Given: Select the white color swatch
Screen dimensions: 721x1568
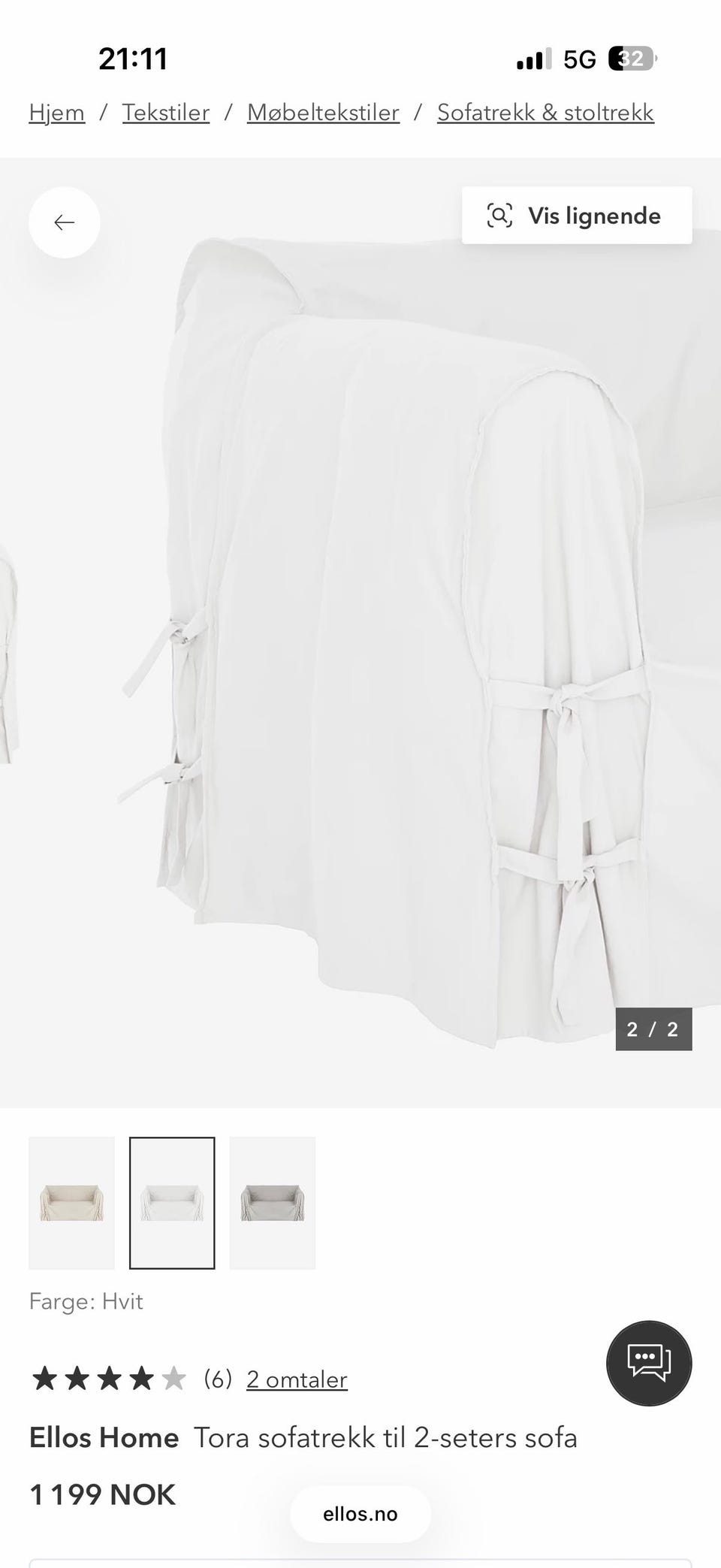Looking at the screenshot, I should pos(172,1203).
